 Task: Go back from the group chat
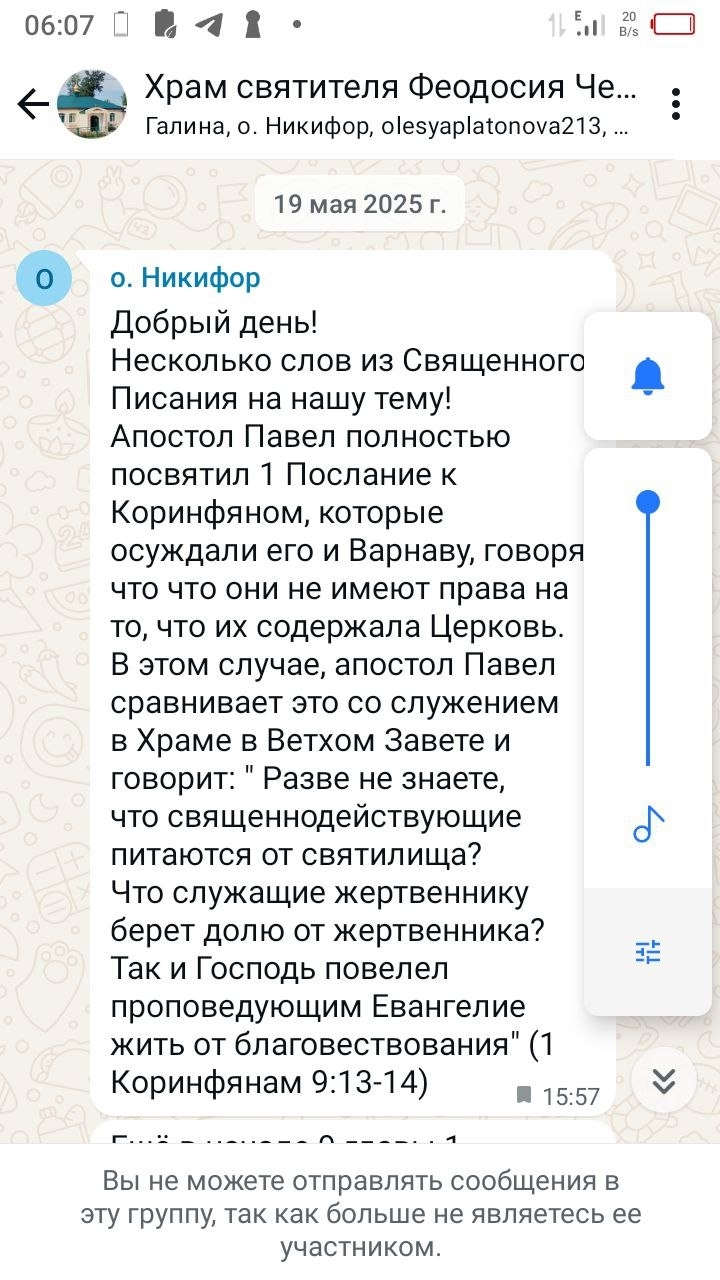(x=33, y=104)
